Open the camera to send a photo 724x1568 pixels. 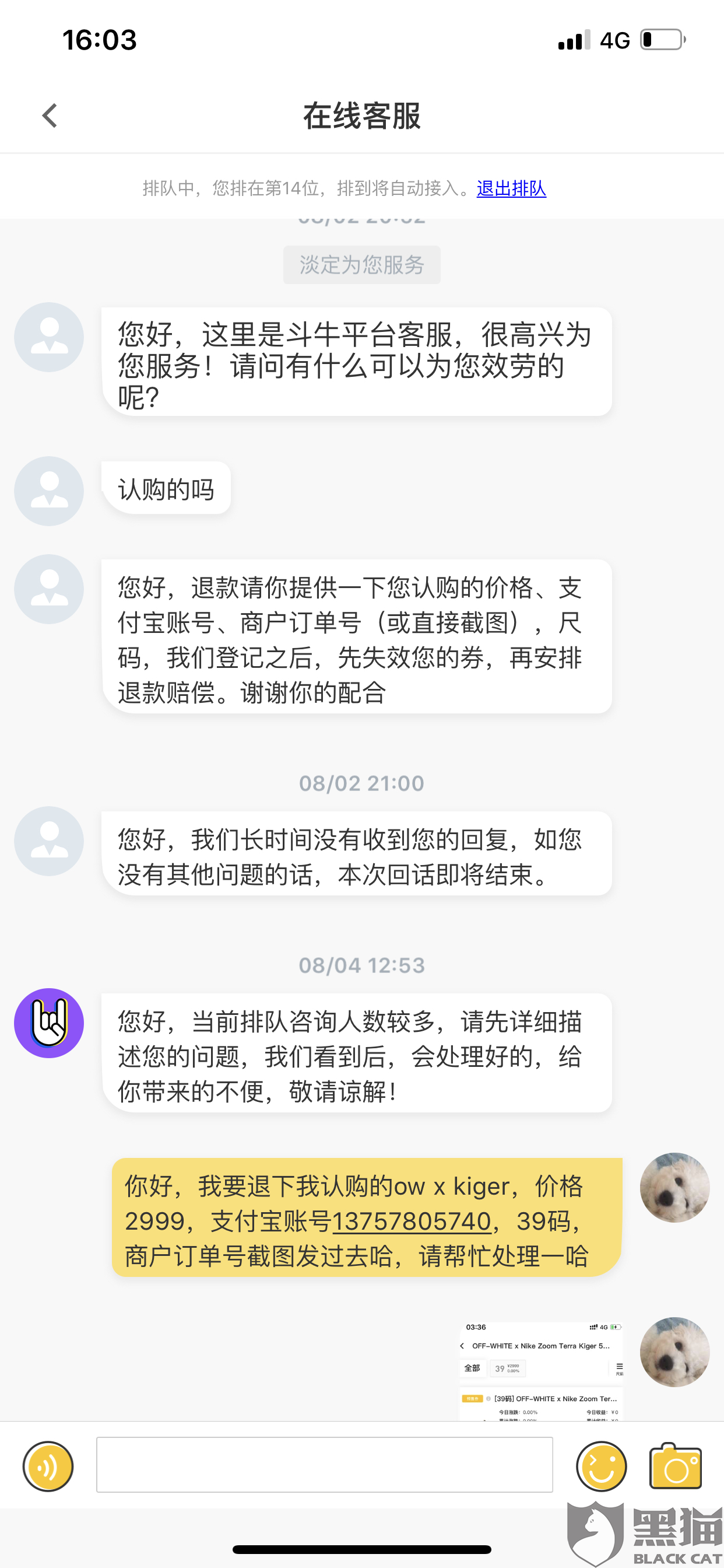[676, 1466]
